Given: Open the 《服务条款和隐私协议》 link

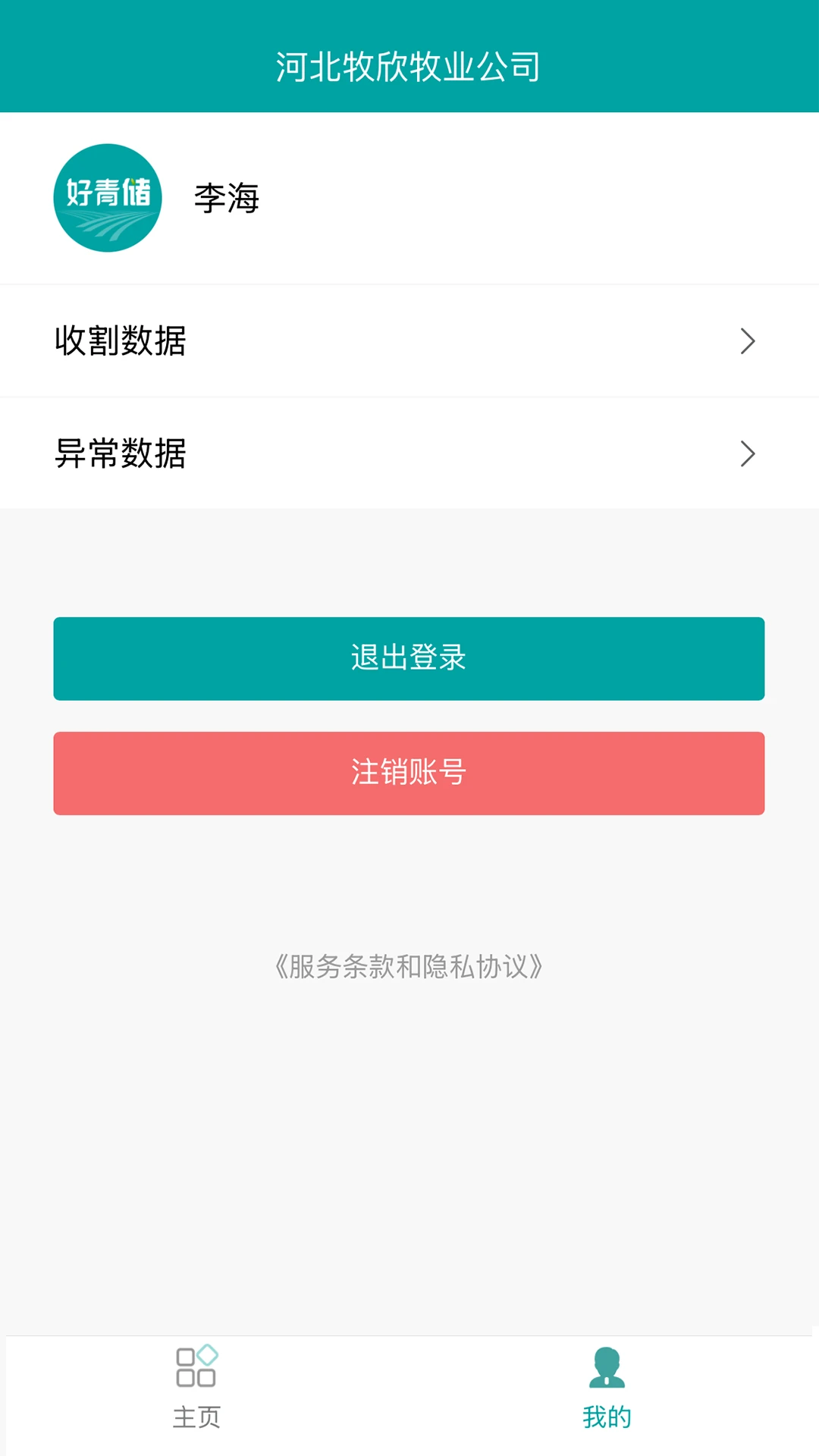Looking at the screenshot, I should [409, 967].
